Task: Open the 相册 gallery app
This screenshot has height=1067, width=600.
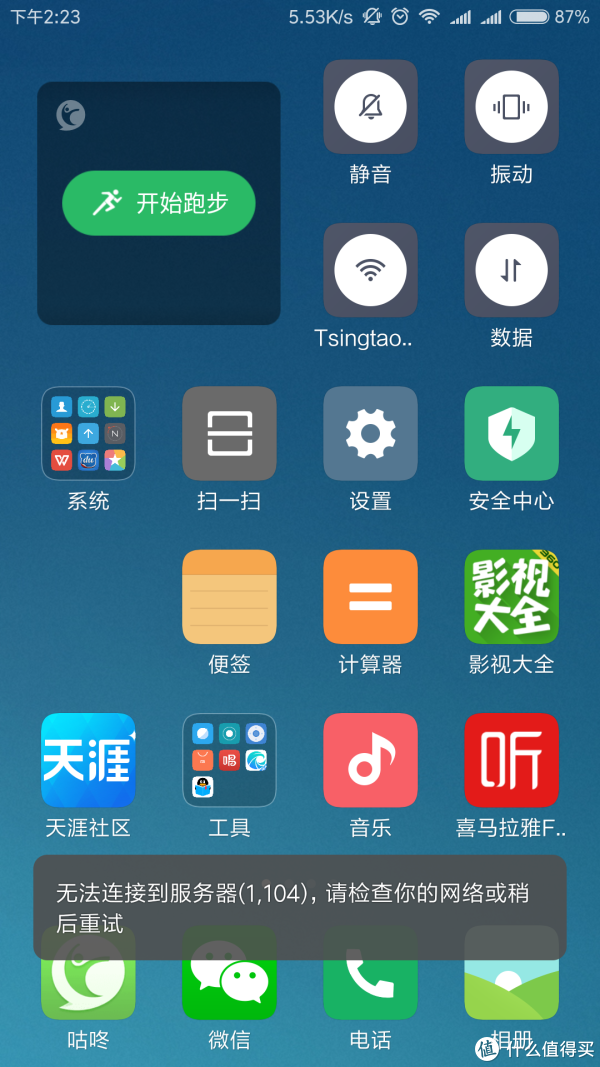Action: click(511, 990)
